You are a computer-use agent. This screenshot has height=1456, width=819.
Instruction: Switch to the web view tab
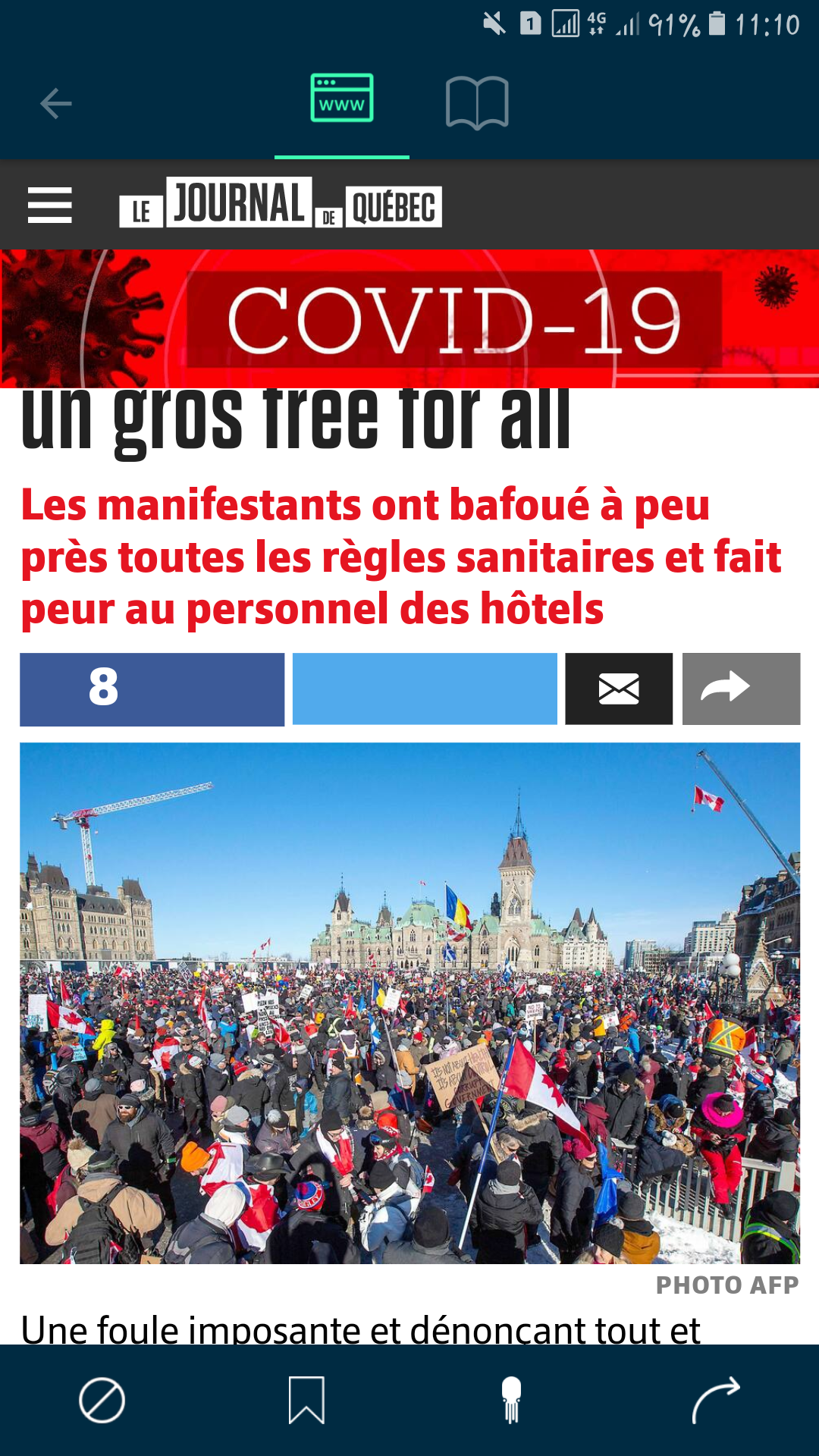pyautogui.click(x=341, y=99)
